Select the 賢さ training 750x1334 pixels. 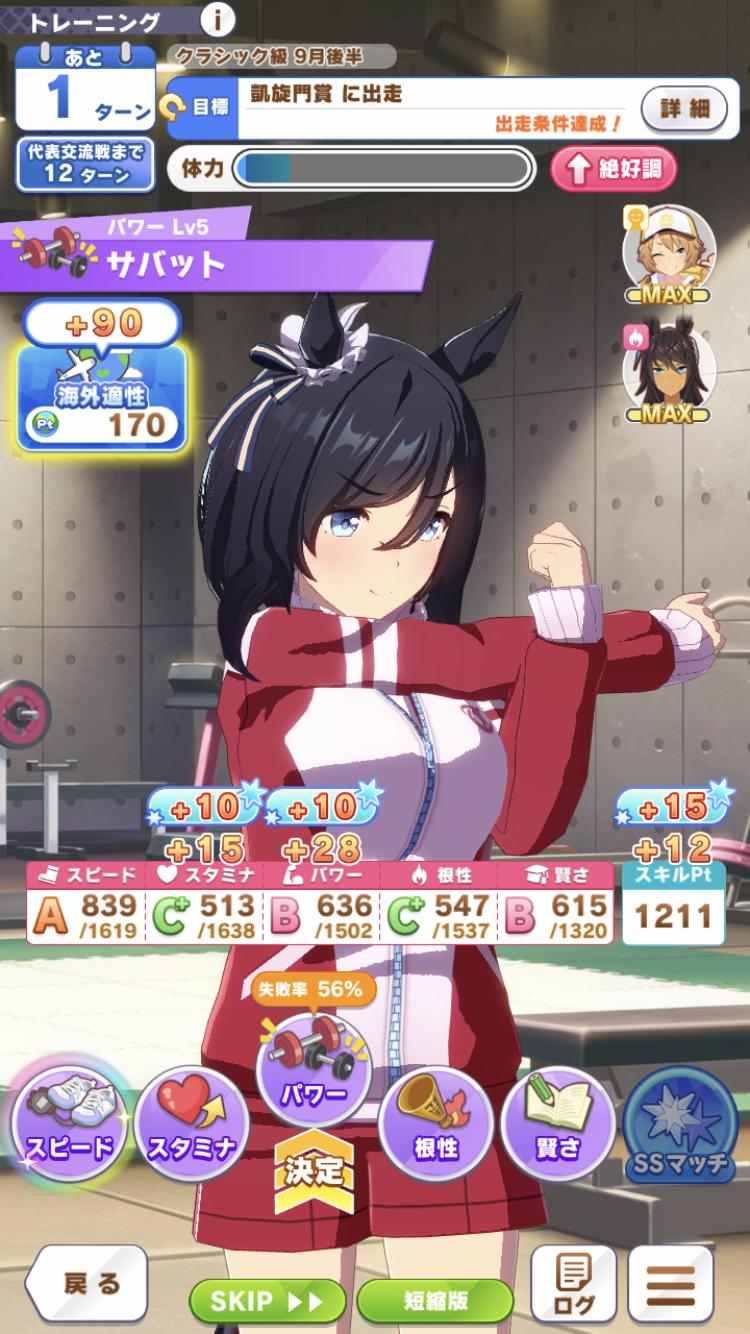557,1121
